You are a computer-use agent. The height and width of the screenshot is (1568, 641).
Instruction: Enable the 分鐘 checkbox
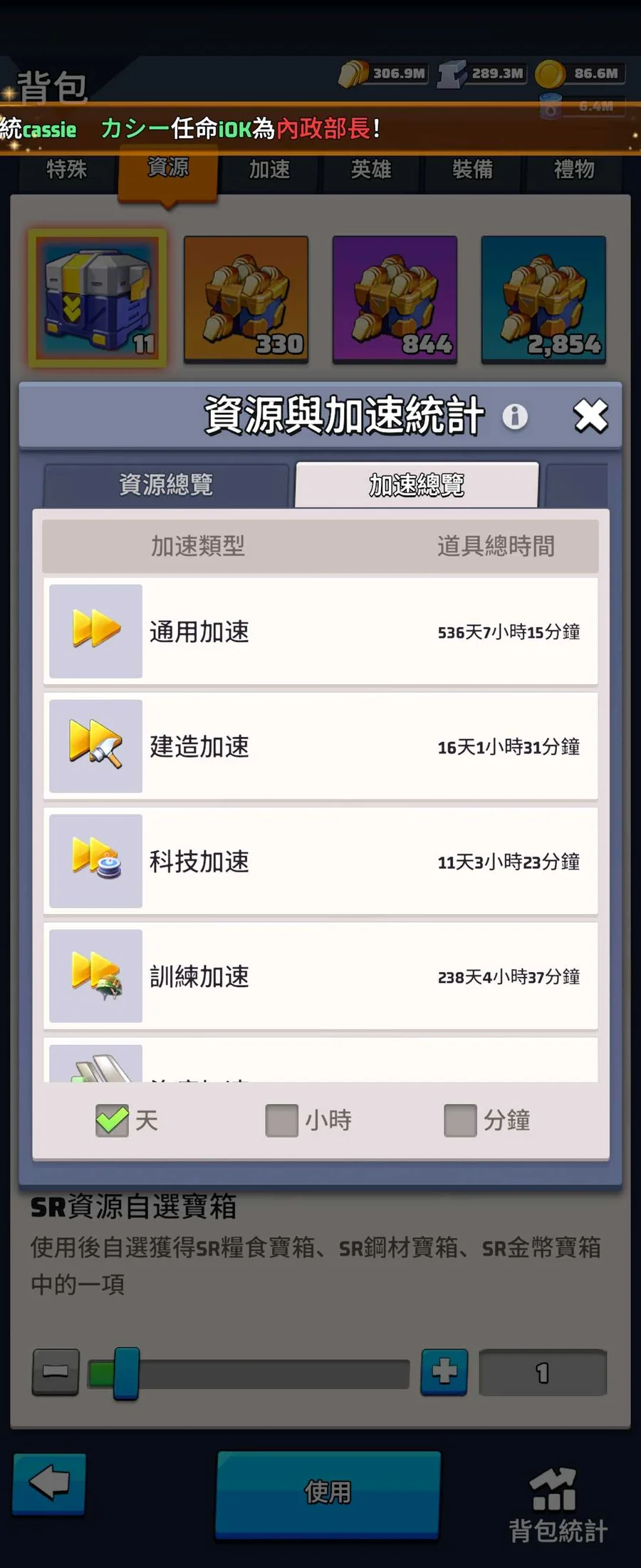460,1120
